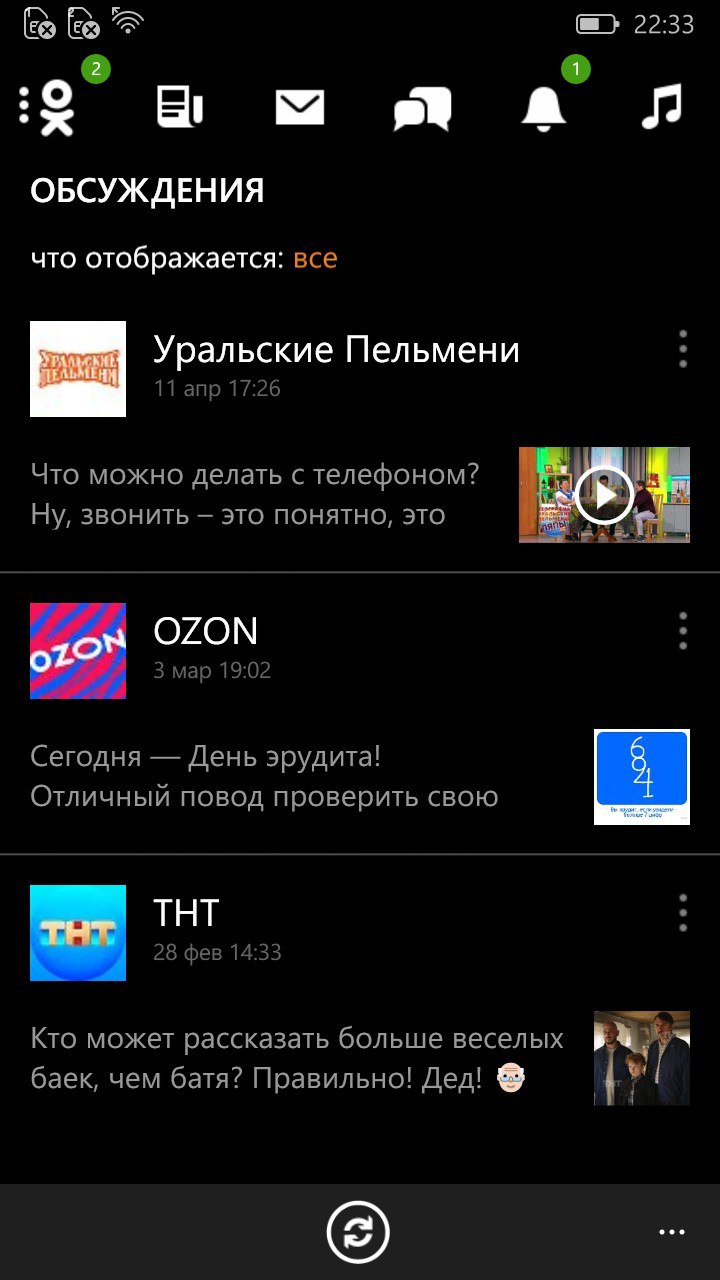
Task: Open options for the ТНТ discussion
Action: pos(683,913)
